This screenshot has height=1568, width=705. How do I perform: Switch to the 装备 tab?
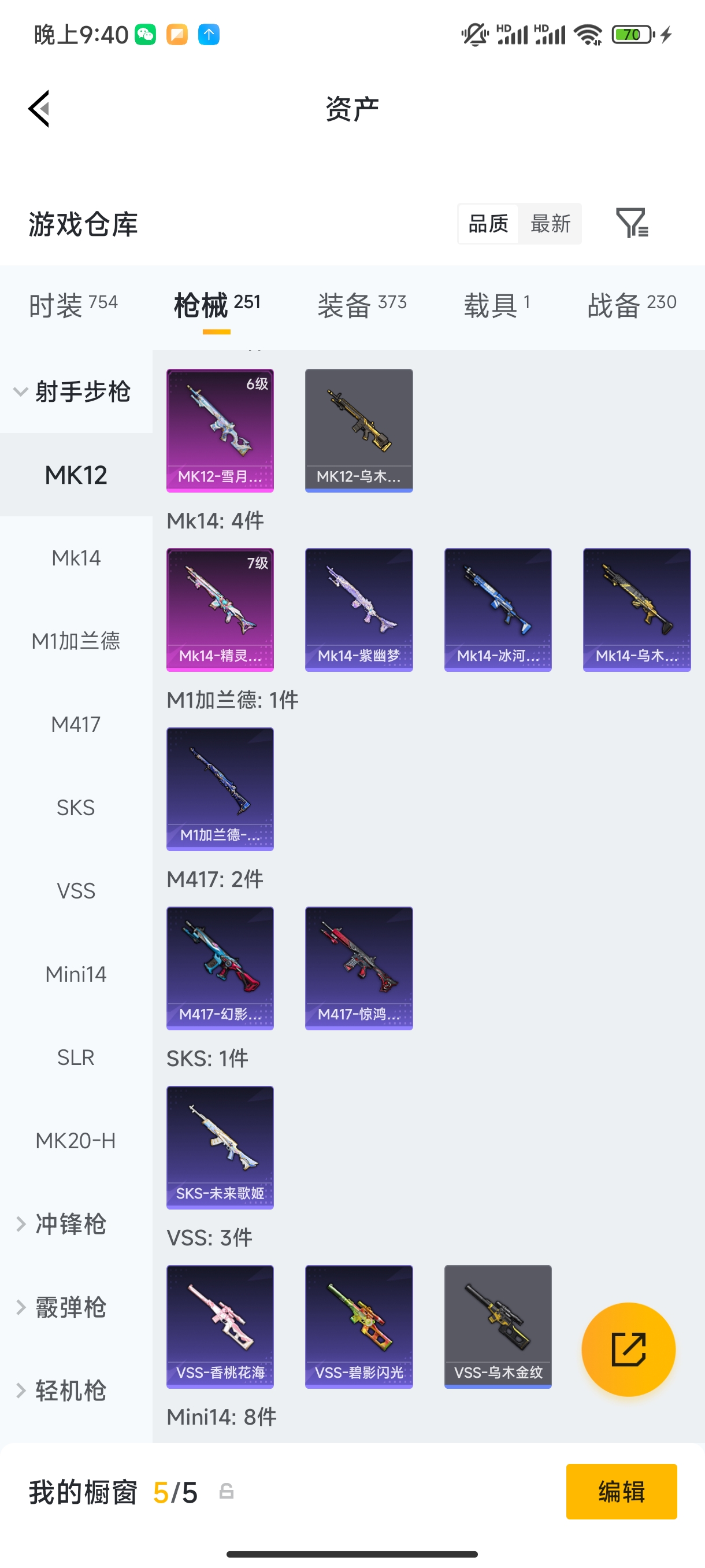(x=361, y=304)
